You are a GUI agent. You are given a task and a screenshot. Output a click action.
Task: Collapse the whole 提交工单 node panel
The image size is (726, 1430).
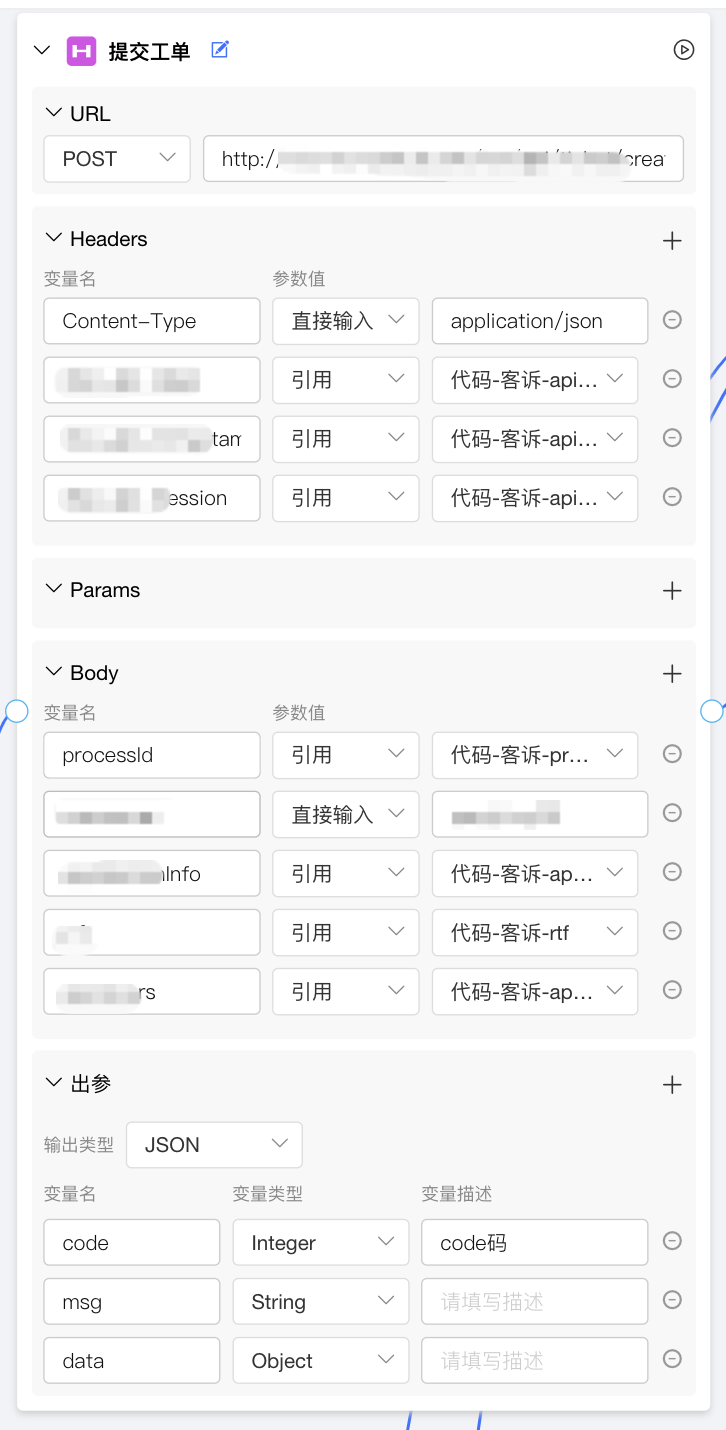click(42, 50)
